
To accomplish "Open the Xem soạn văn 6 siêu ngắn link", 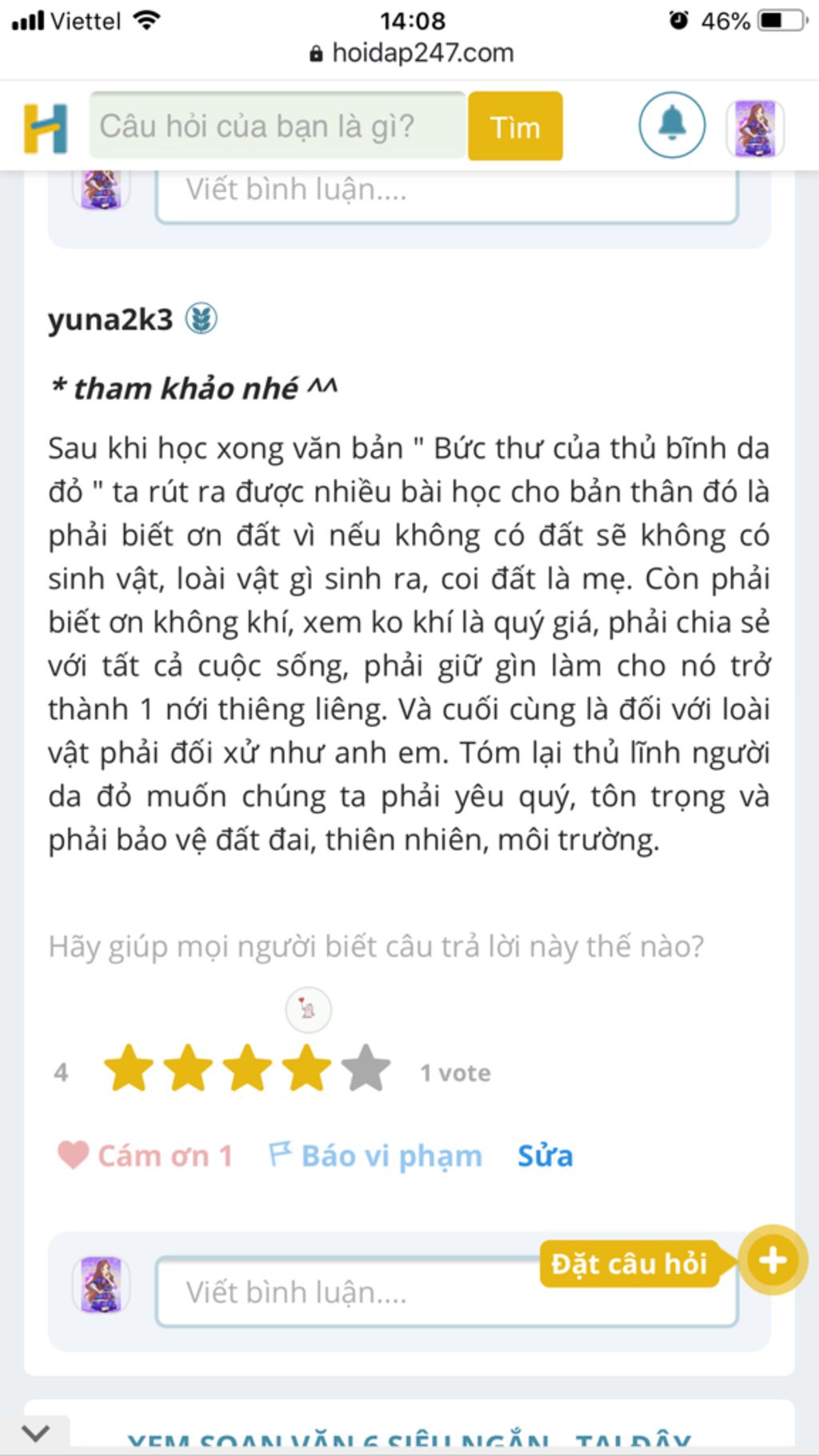I will 408,1442.
